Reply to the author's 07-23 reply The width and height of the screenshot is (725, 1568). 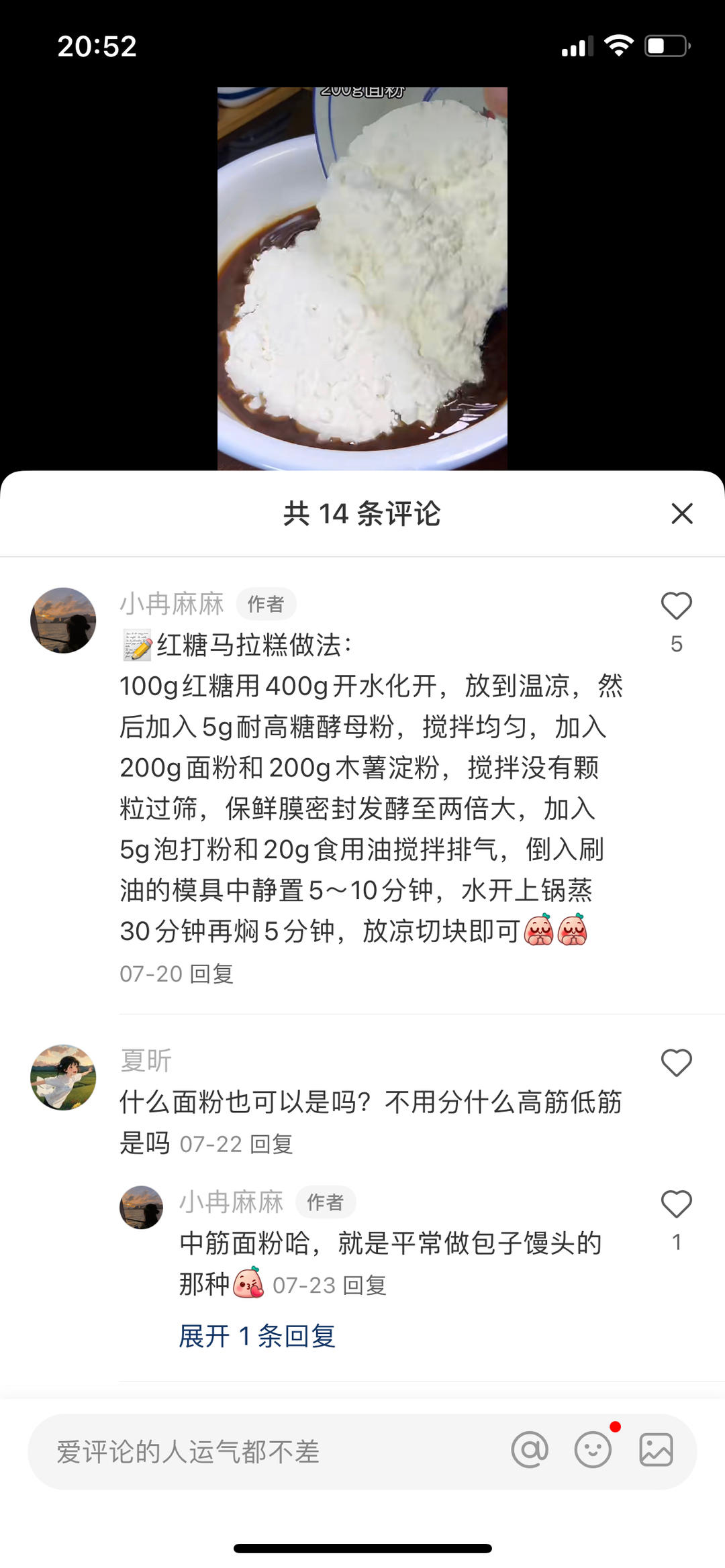[365, 1286]
